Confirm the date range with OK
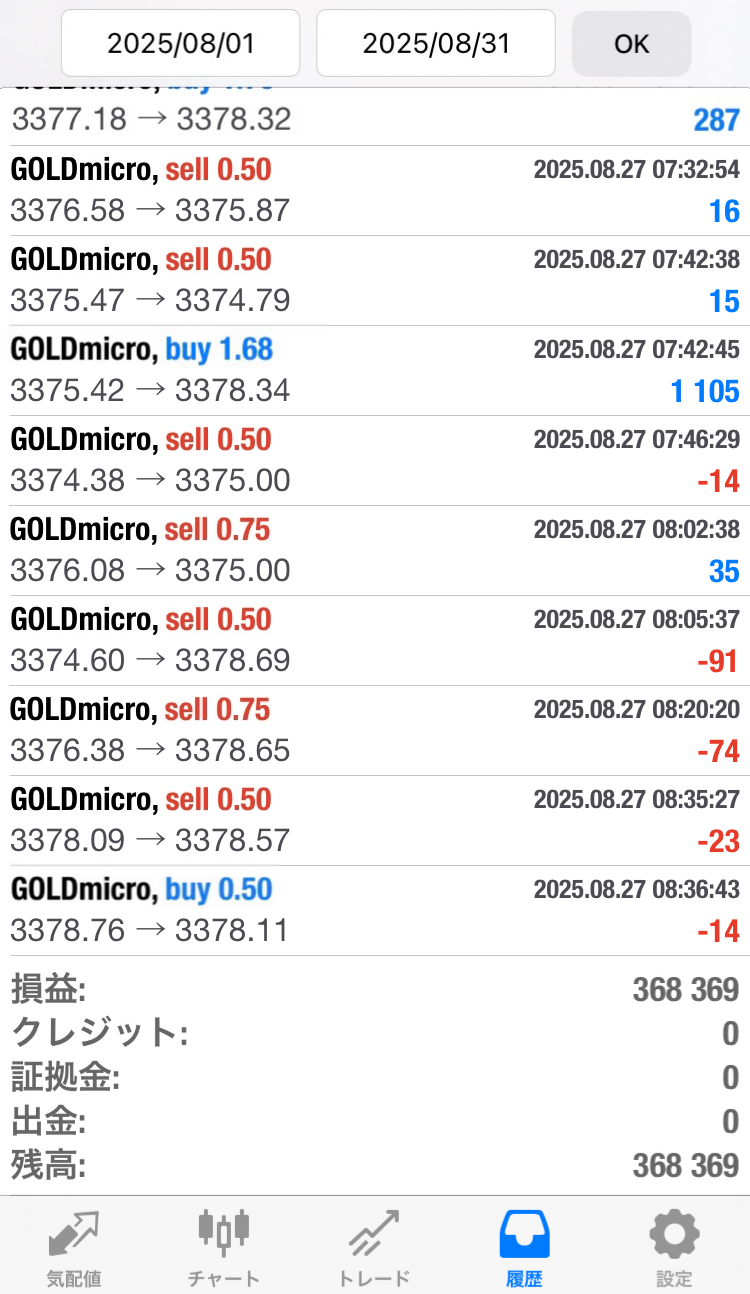The image size is (750, 1294). 631,43
